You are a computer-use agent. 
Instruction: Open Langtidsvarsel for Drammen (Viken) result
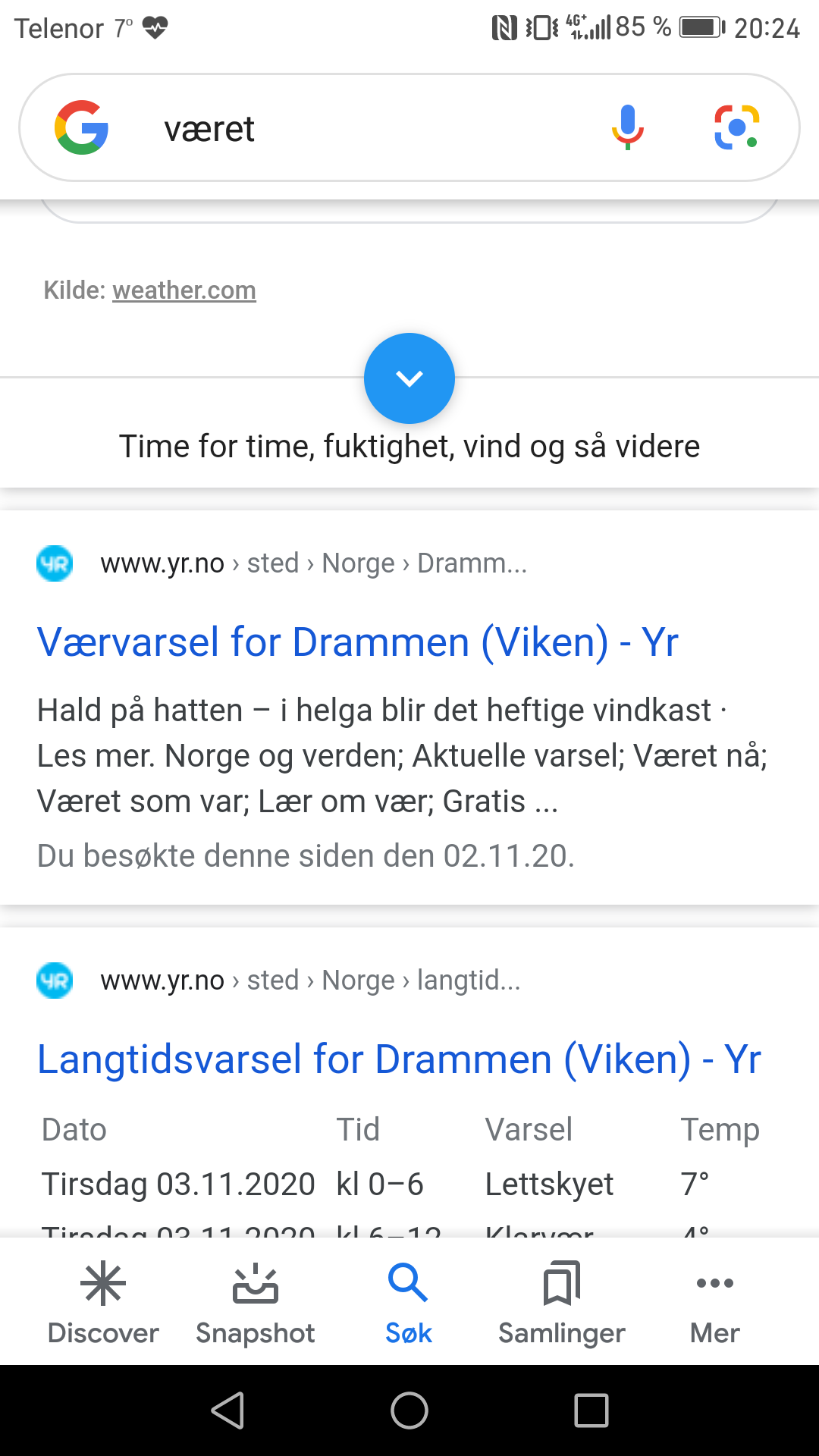(x=399, y=1059)
